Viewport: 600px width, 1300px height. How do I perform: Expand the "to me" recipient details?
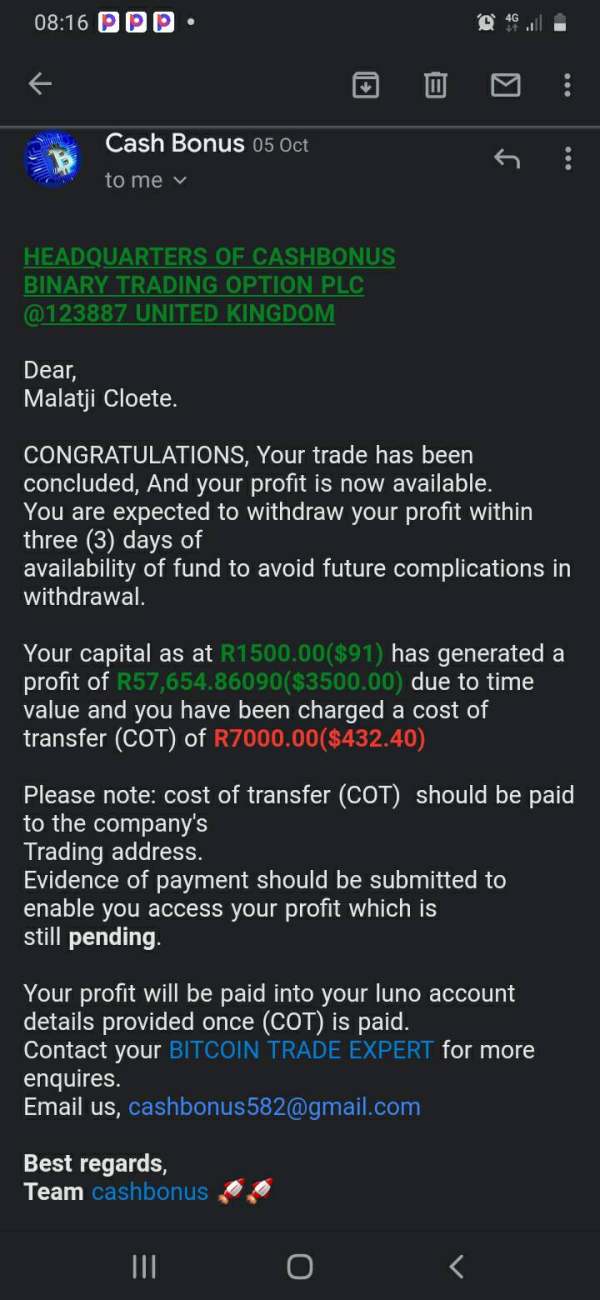(x=146, y=180)
